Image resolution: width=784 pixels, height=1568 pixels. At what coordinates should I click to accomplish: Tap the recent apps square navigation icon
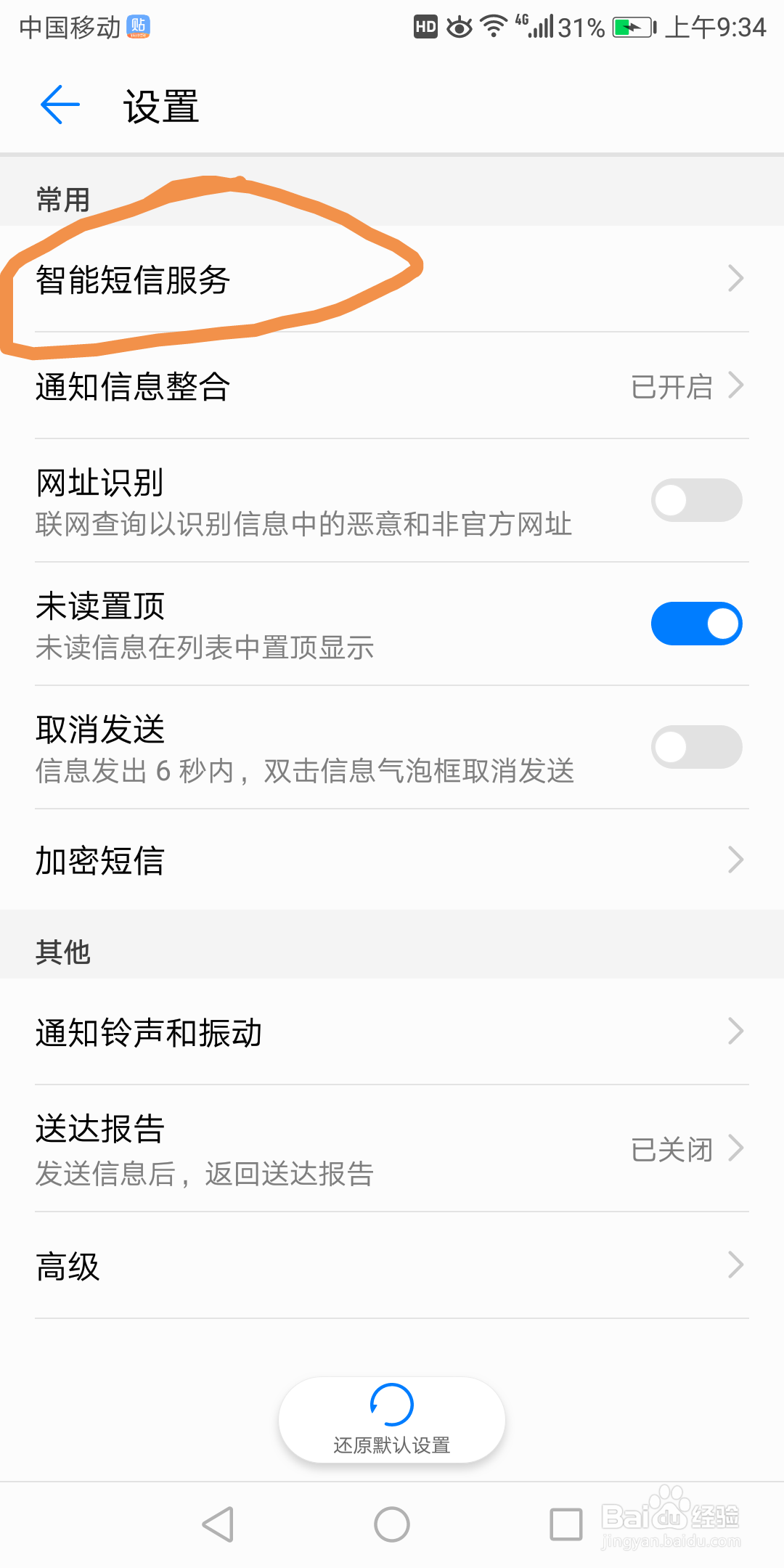tap(565, 1524)
